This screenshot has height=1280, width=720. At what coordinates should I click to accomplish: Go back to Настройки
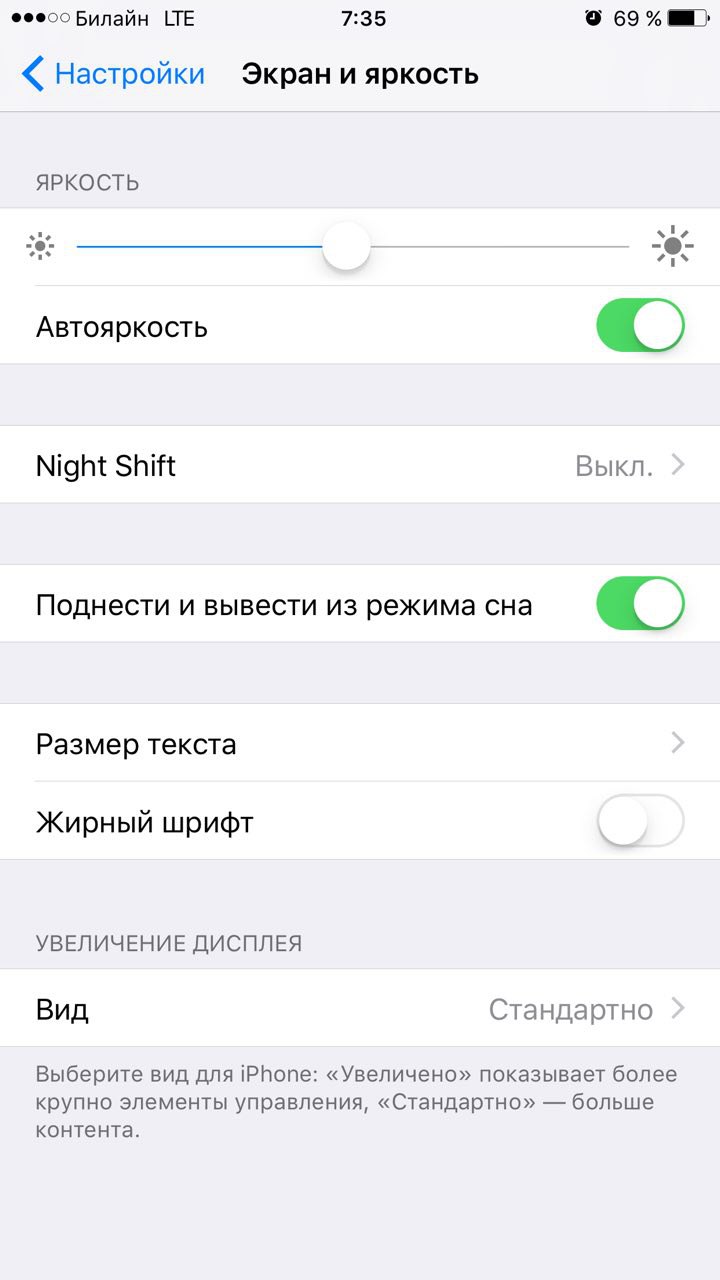coord(112,74)
